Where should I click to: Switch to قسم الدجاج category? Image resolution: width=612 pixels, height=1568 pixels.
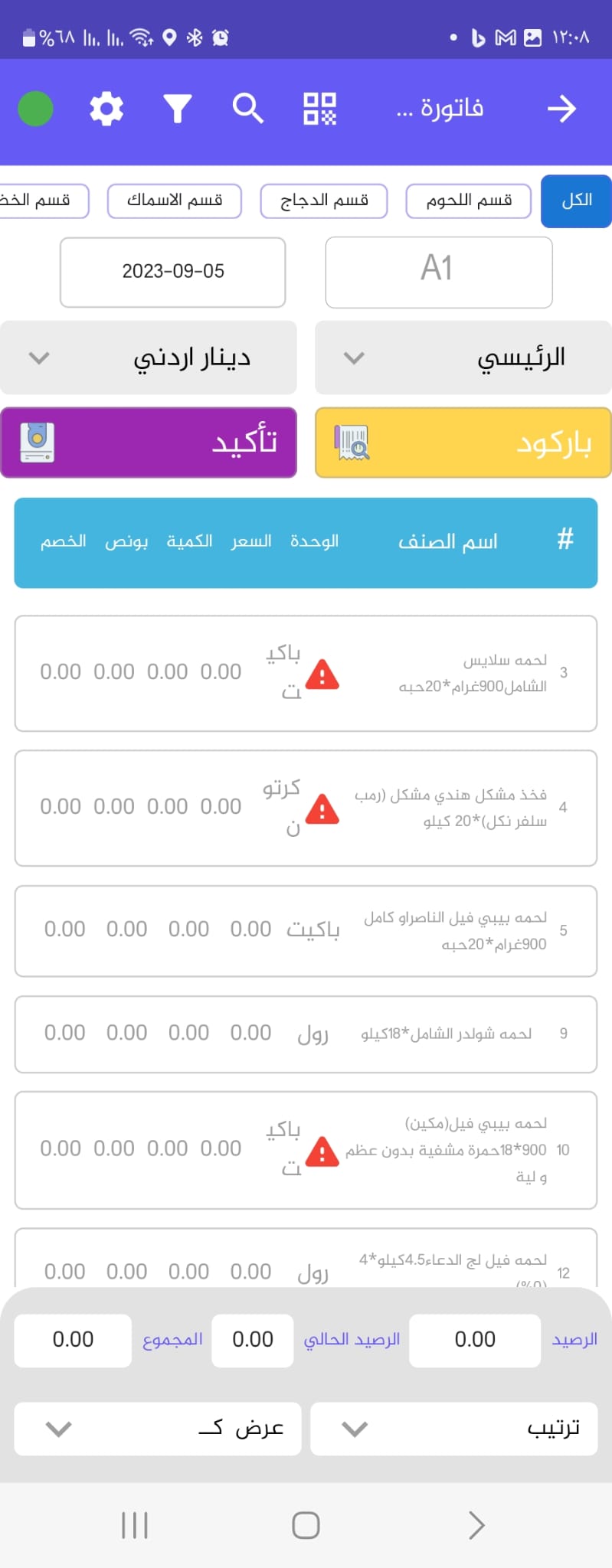pos(323,201)
